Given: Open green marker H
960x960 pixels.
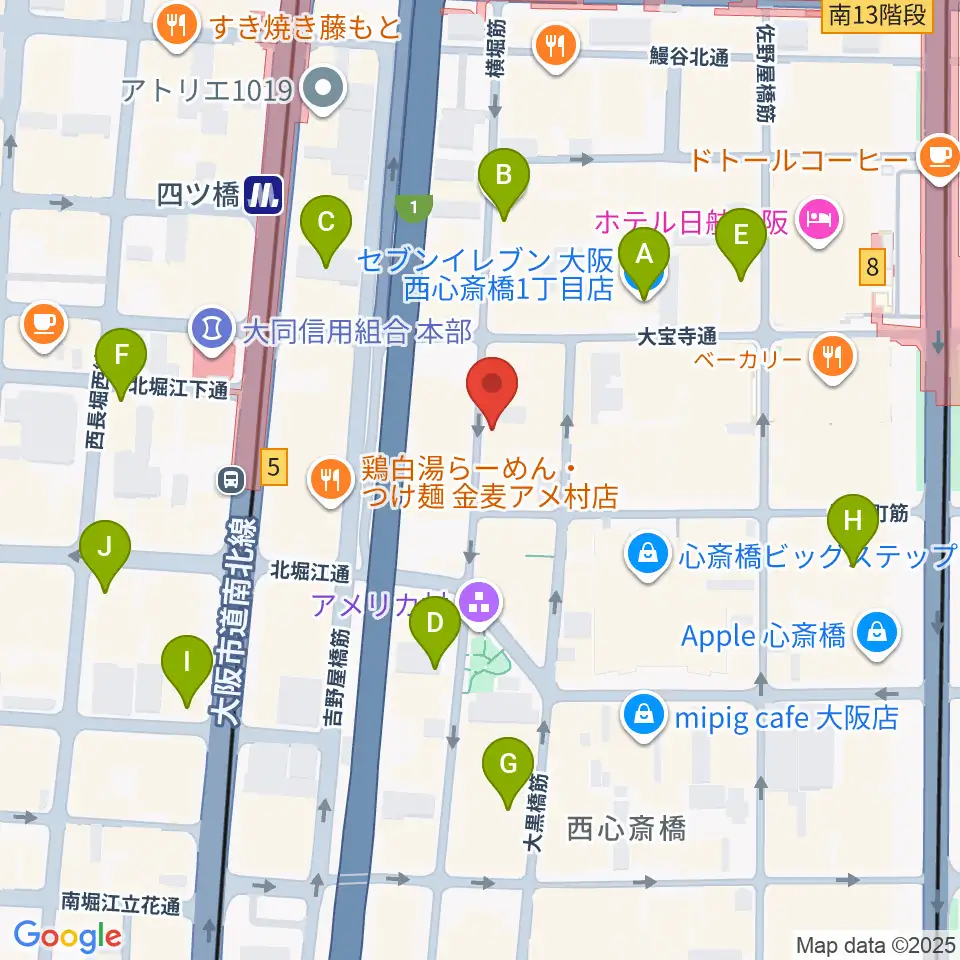Looking at the screenshot, I should [852, 527].
